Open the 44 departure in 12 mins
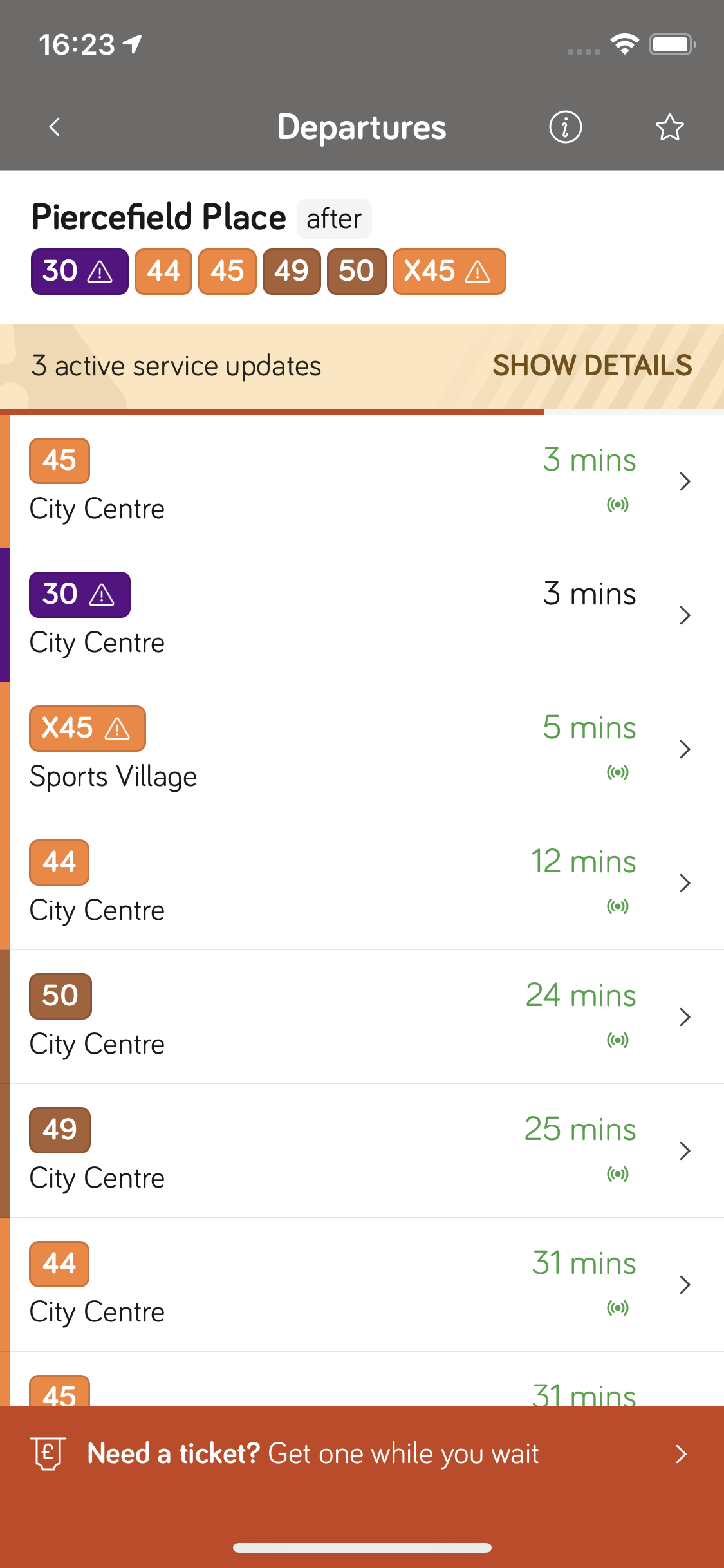 coord(362,883)
